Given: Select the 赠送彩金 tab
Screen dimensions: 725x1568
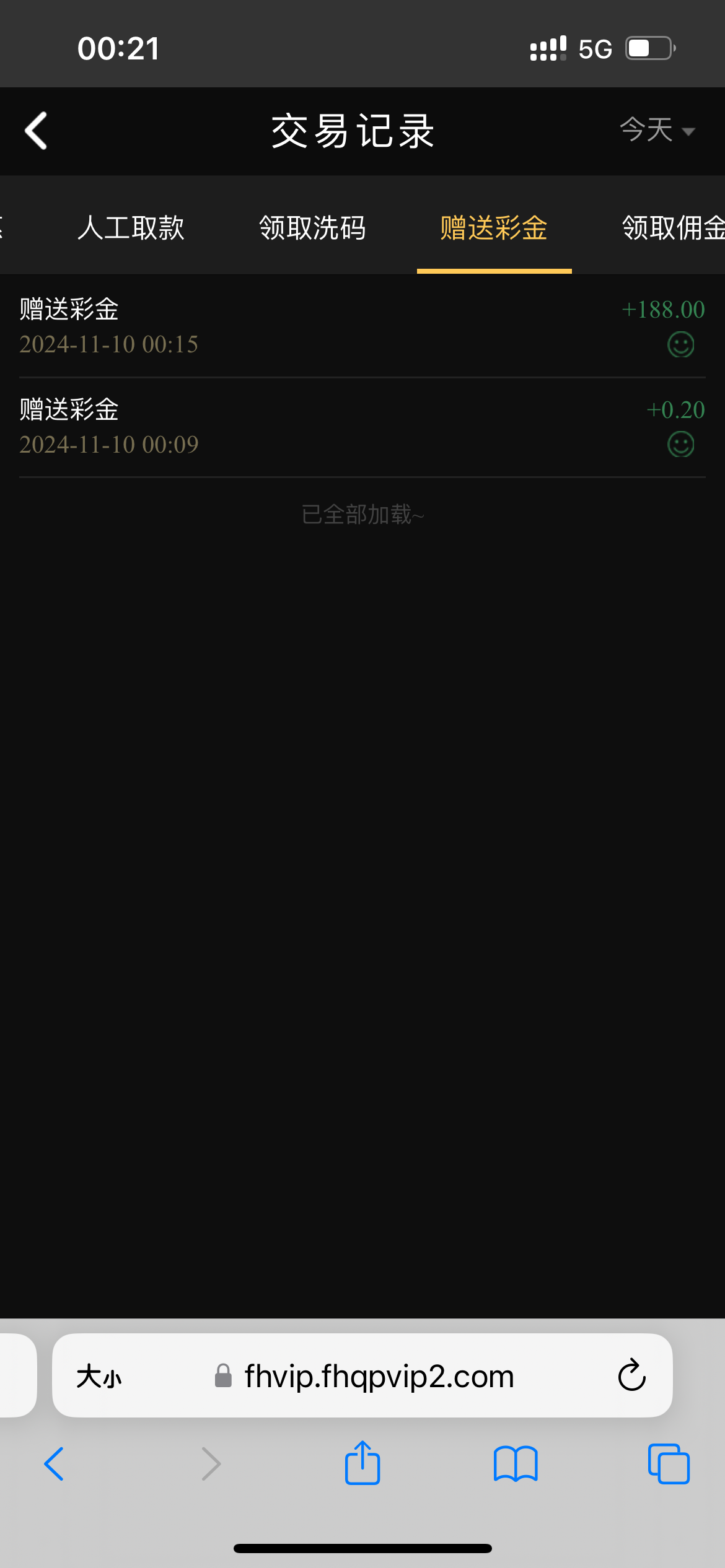Looking at the screenshot, I should tap(494, 228).
